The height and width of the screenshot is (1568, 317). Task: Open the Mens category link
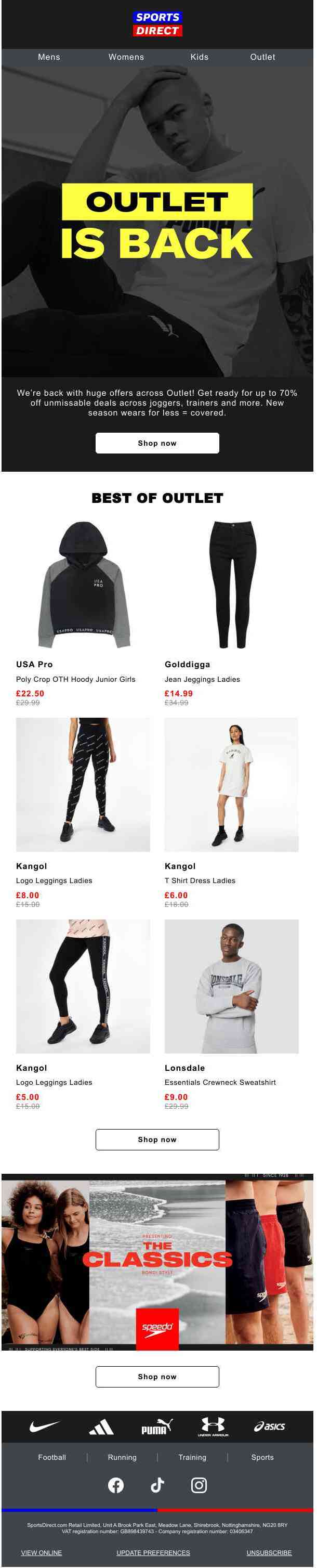pos(49,57)
